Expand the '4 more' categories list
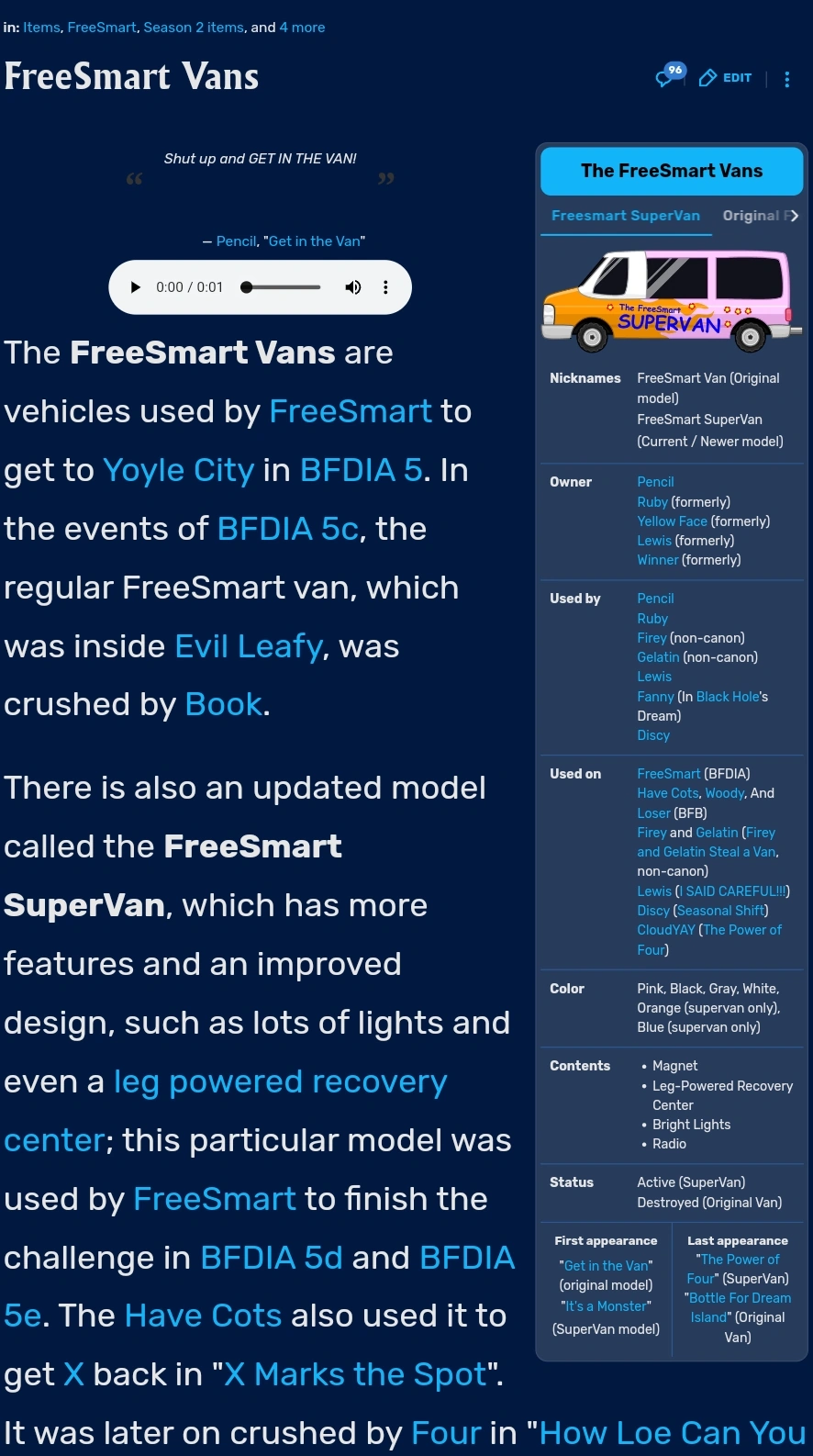The image size is (813, 1456). (302, 28)
